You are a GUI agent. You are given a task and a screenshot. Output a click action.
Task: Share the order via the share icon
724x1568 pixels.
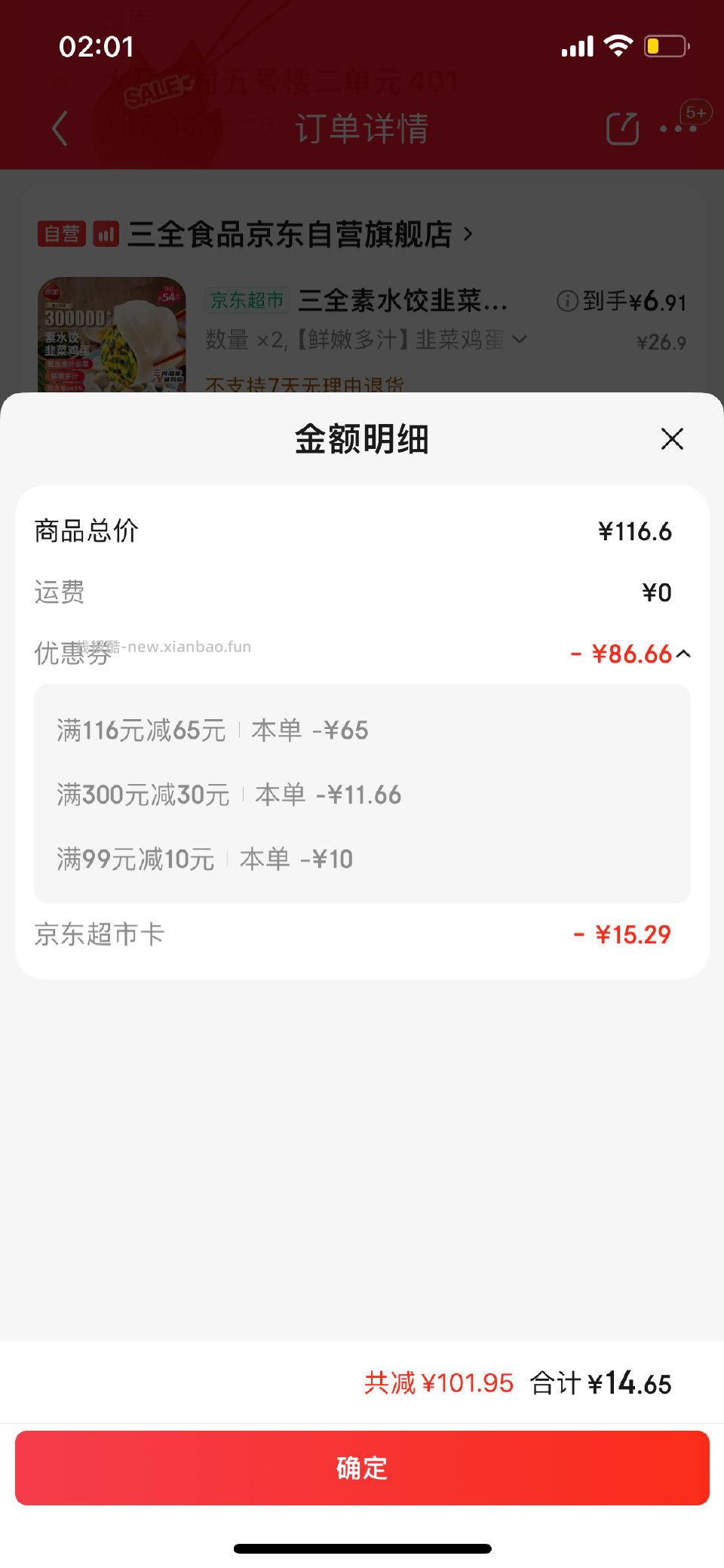(x=621, y=128)
